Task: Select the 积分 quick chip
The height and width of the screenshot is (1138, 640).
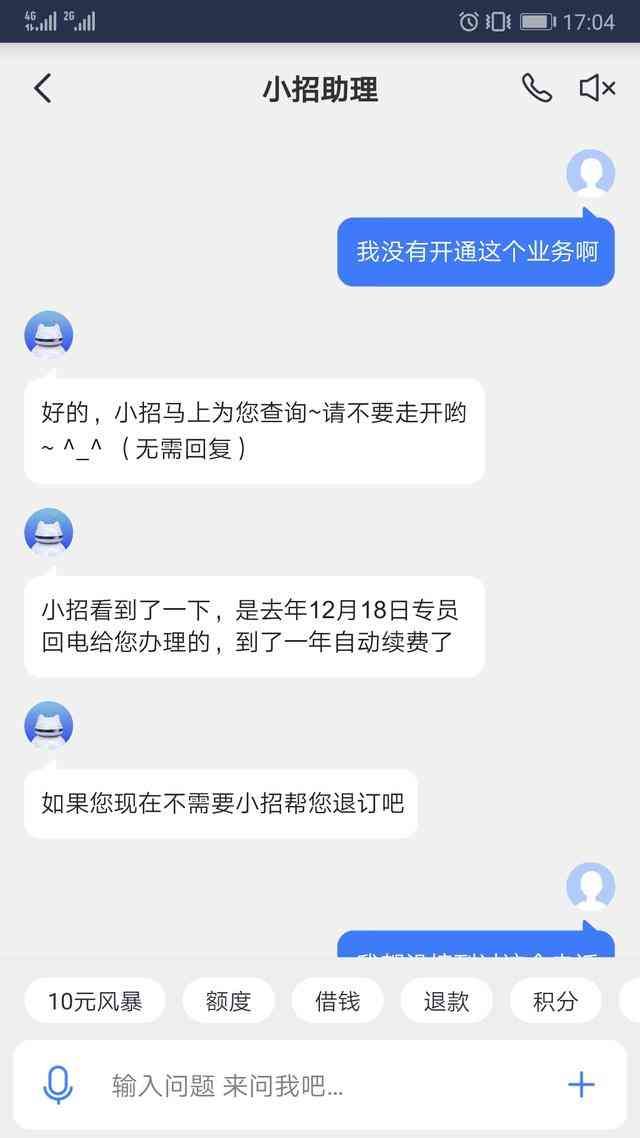Action: 555,1001
